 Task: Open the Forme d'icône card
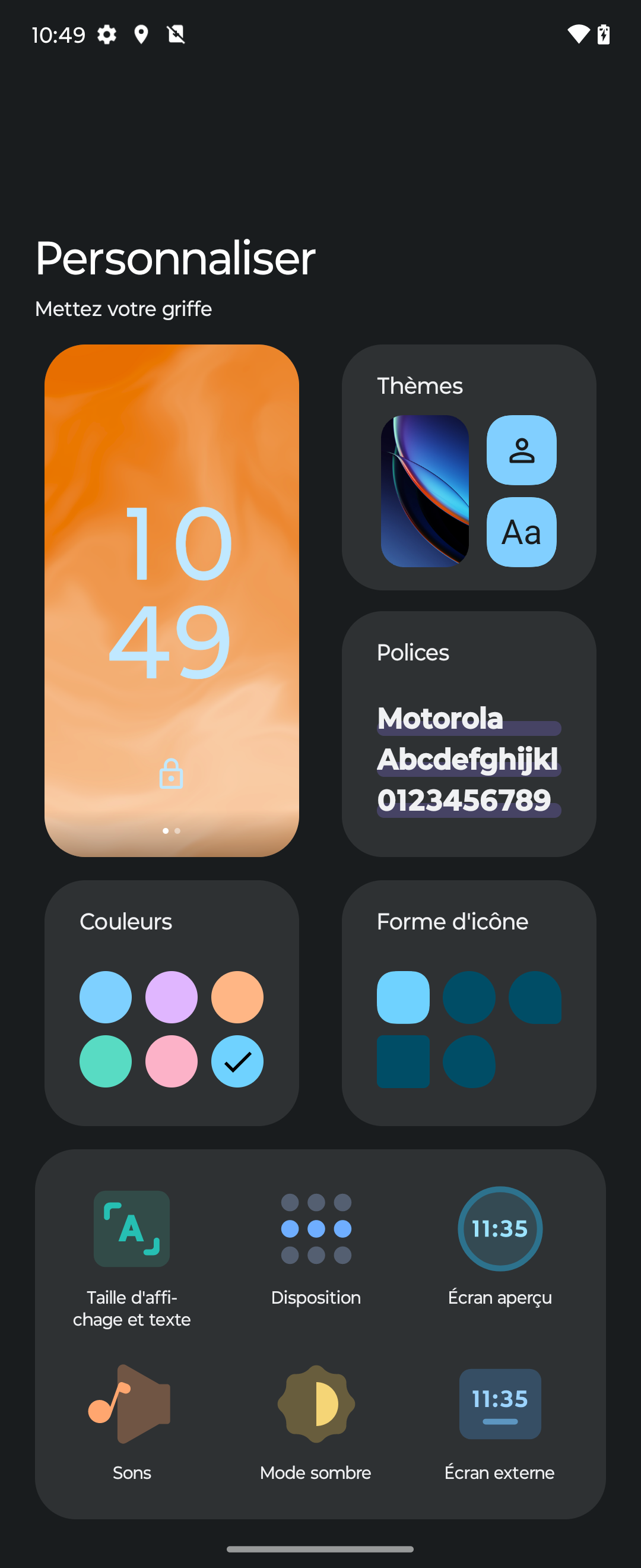pos(468,1003)
